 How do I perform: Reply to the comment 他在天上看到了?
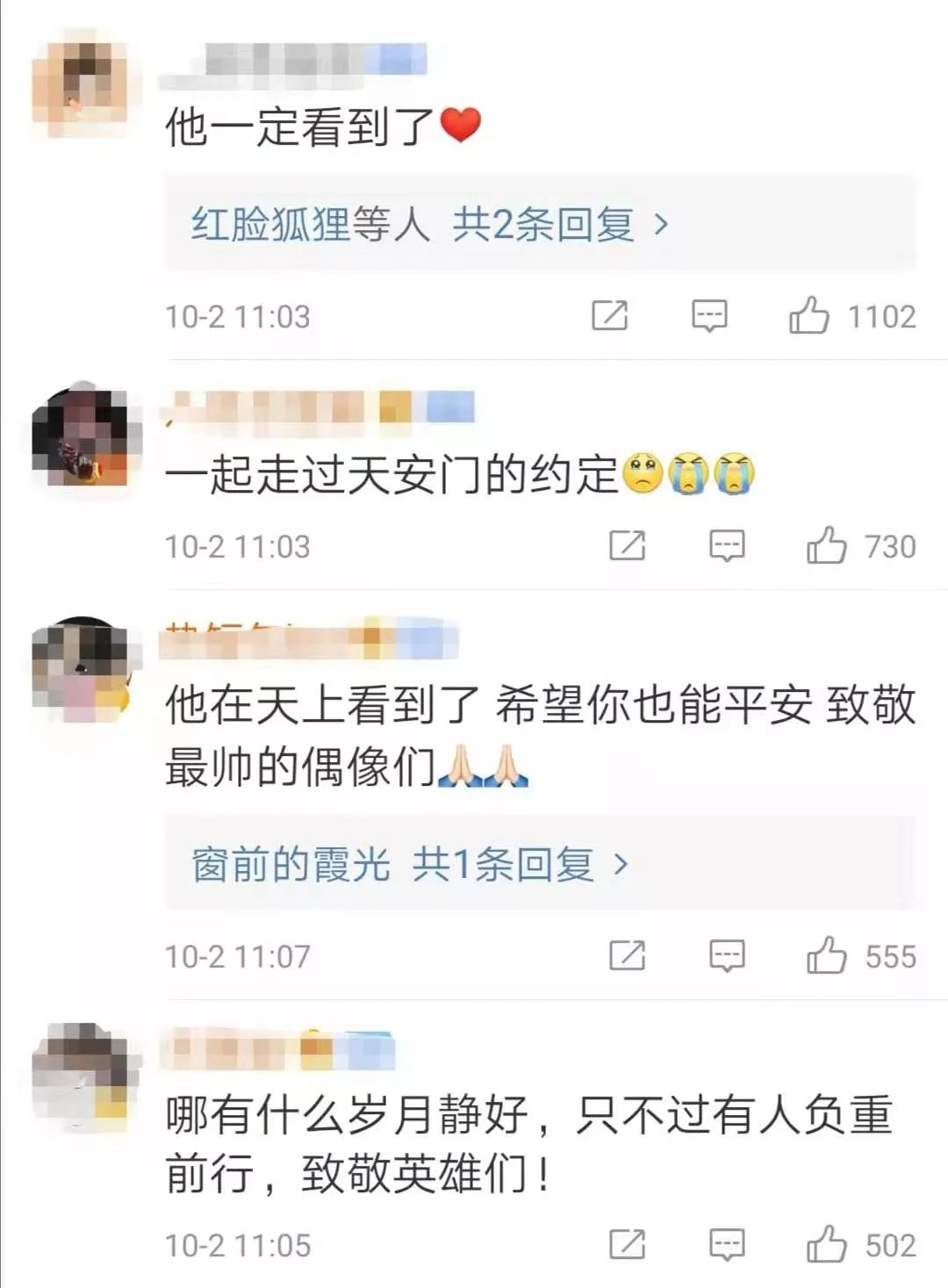tap(727, 956)
